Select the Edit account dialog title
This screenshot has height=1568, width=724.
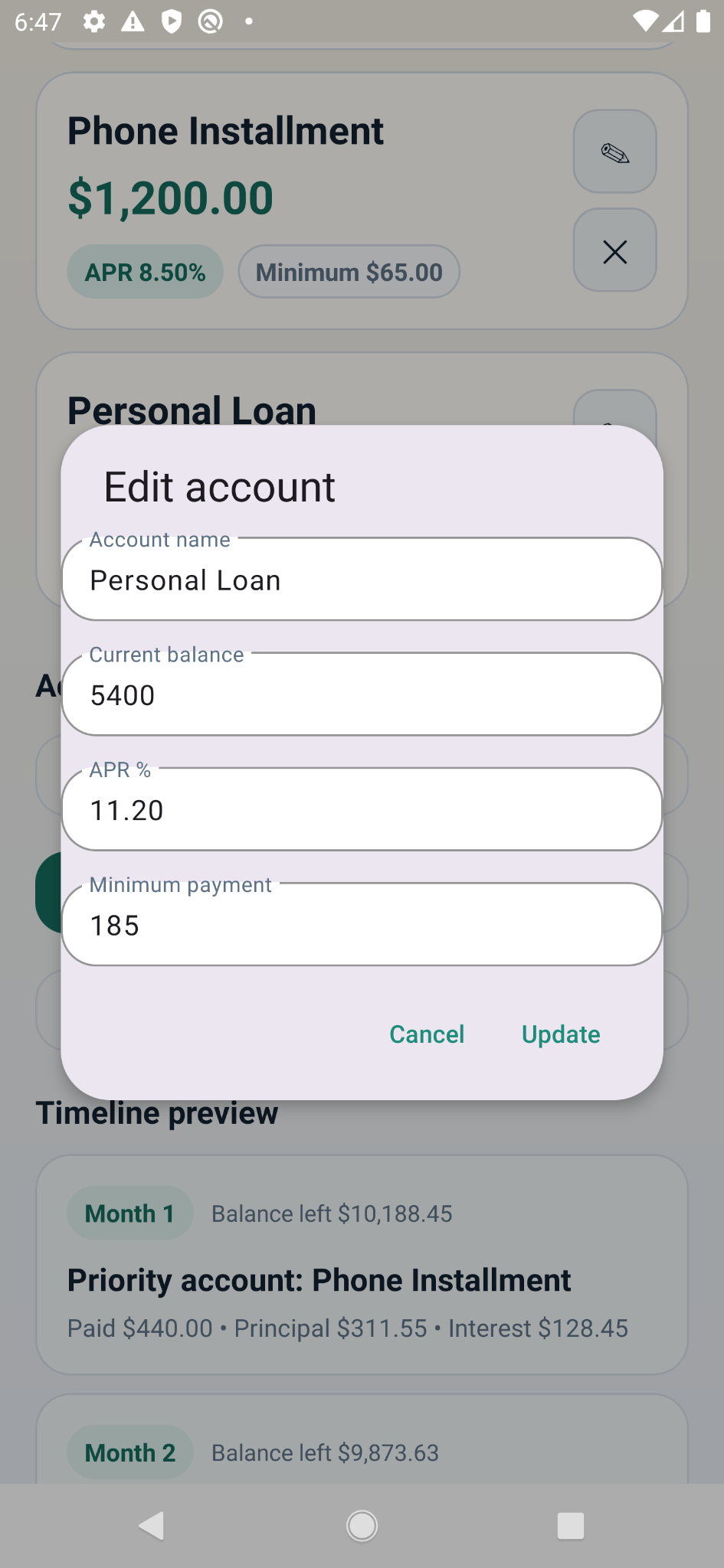218,485
